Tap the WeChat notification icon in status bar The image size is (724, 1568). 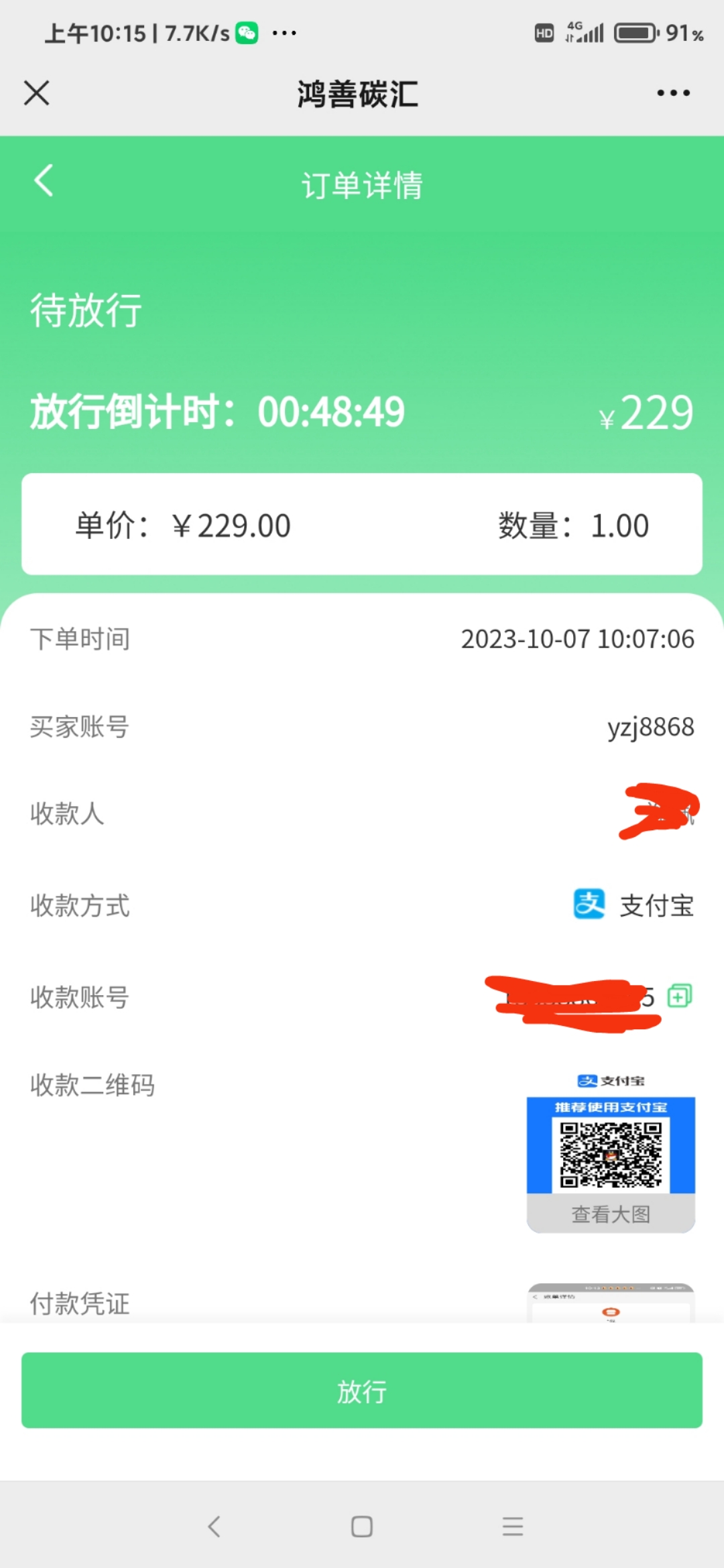(247, 32)
